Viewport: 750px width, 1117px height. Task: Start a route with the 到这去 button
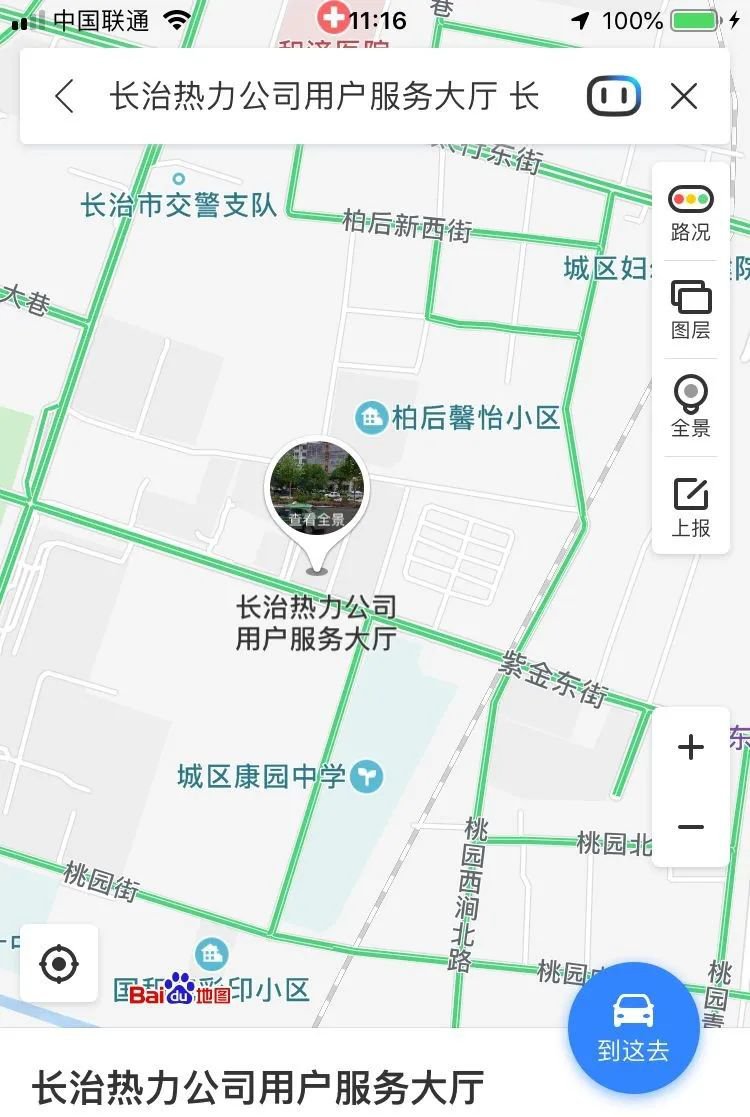click(x=633, y=1027)
